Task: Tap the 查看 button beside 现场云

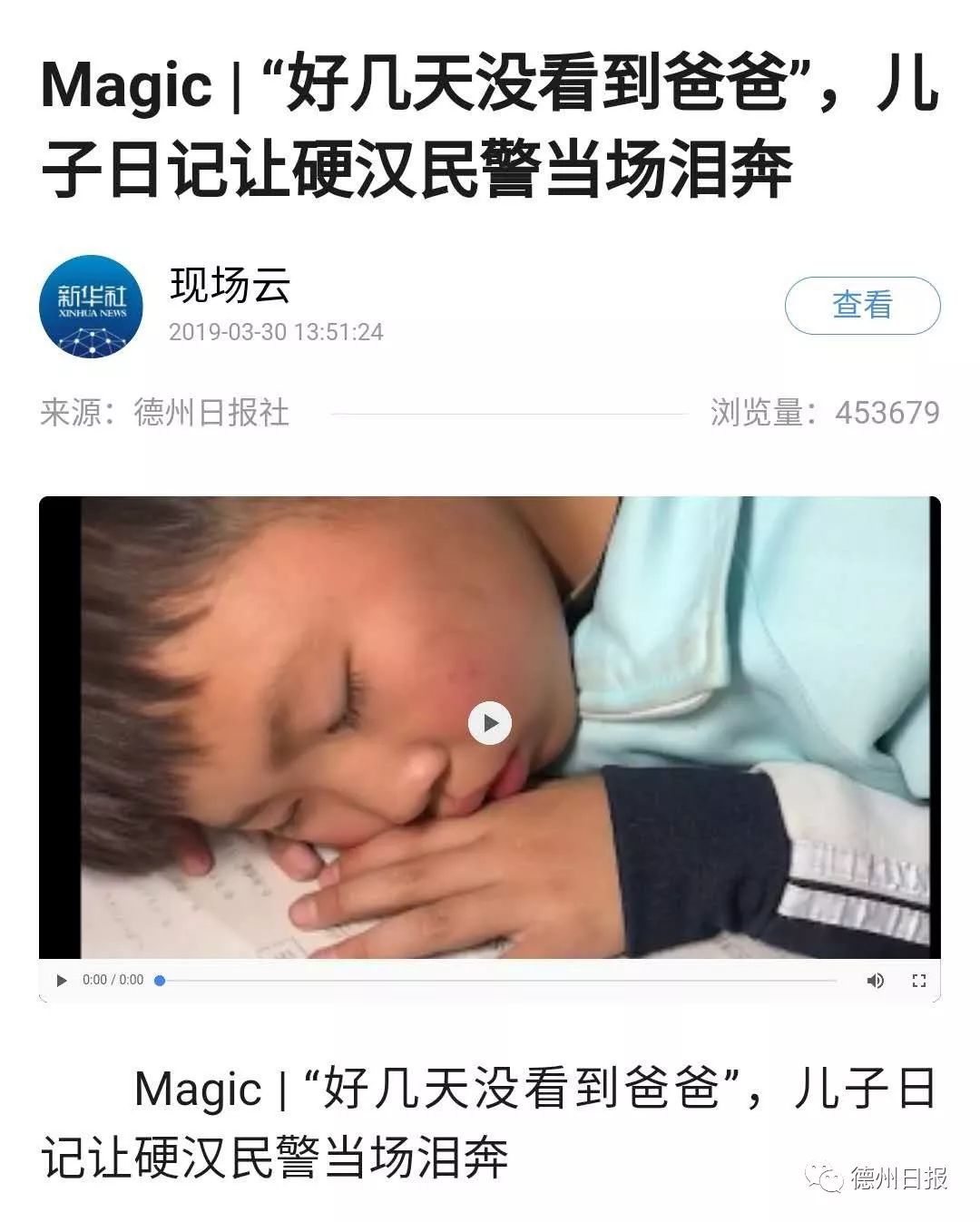Action: tap(861, 306)
